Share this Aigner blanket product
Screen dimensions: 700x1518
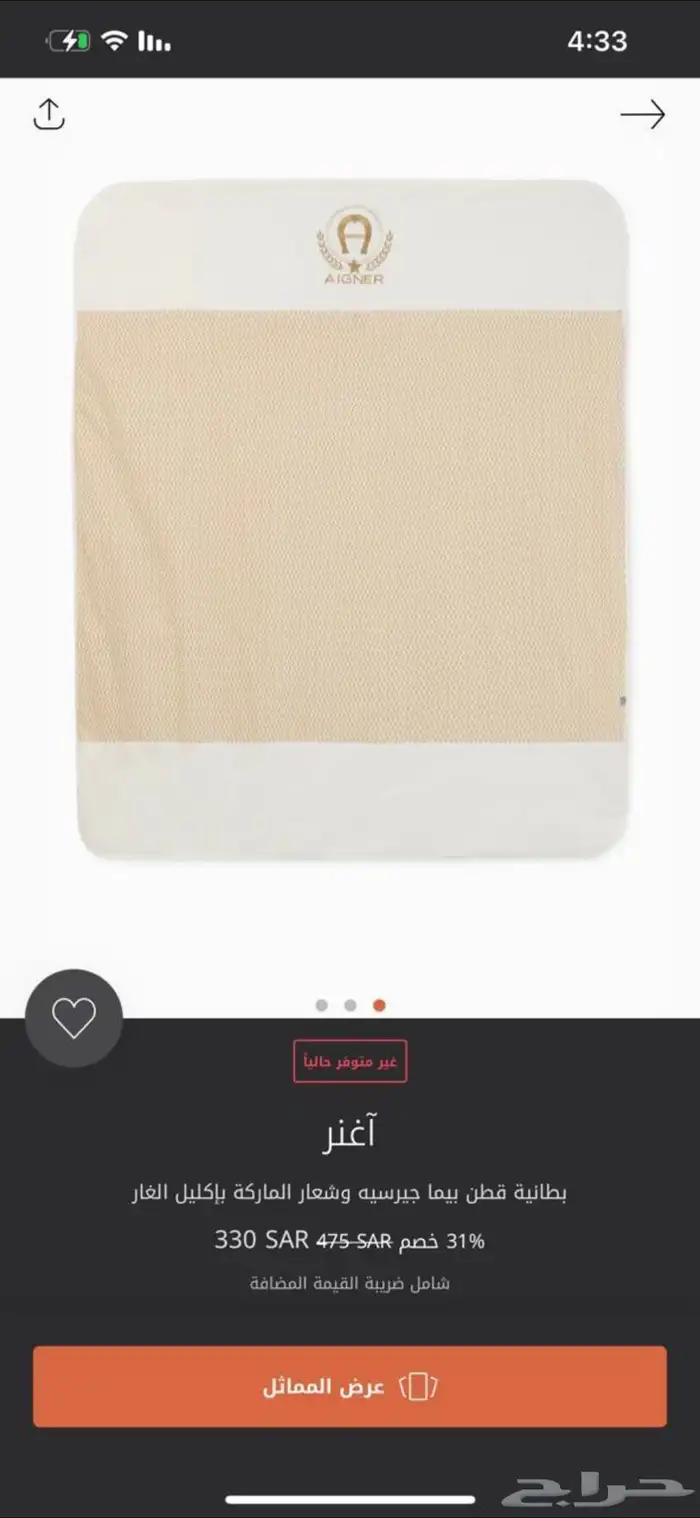pyautogui.click(x=49, y=114)
